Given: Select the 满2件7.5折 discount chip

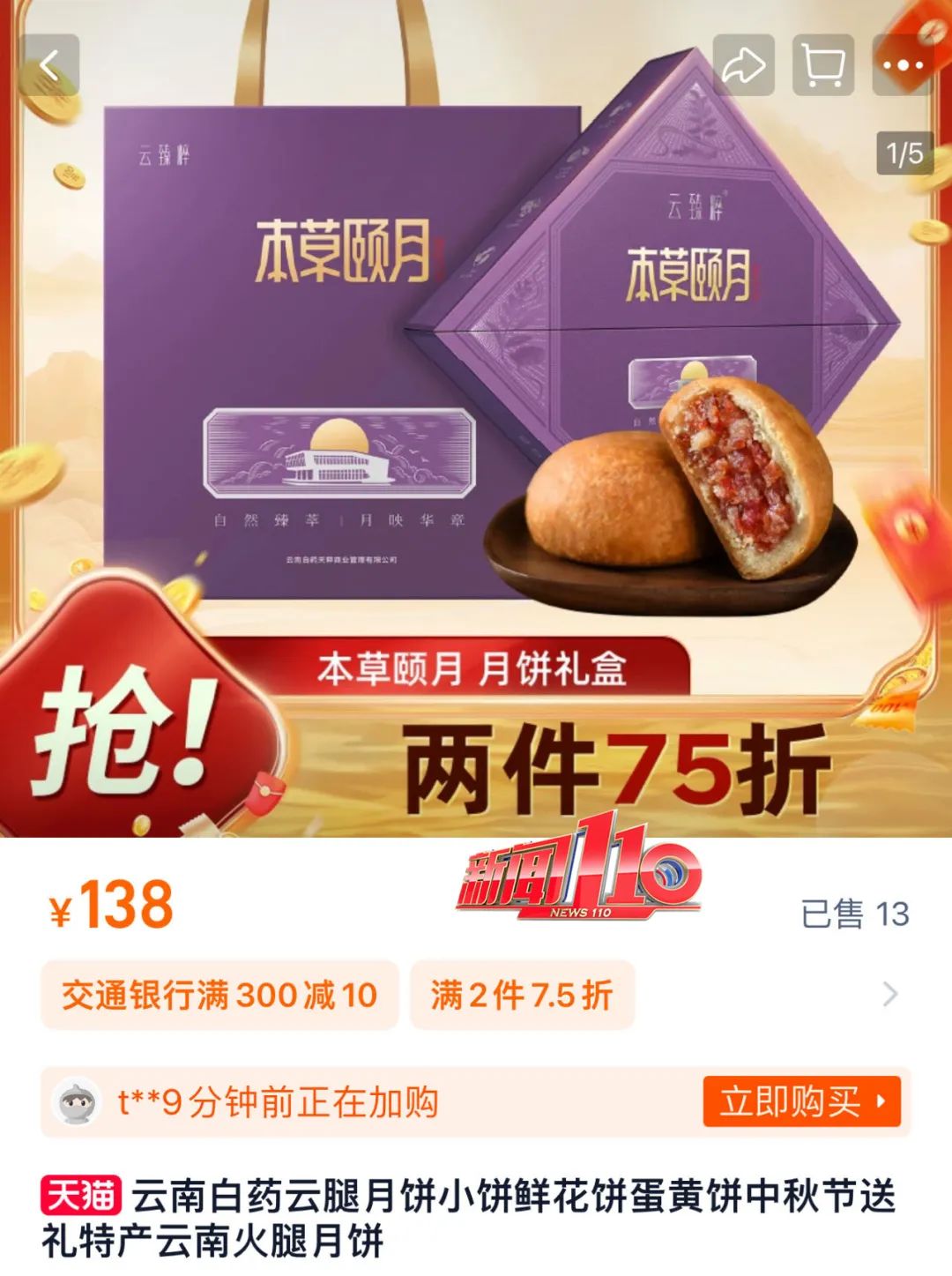Looking at the screenshot, I should click(x=522, y=996).
